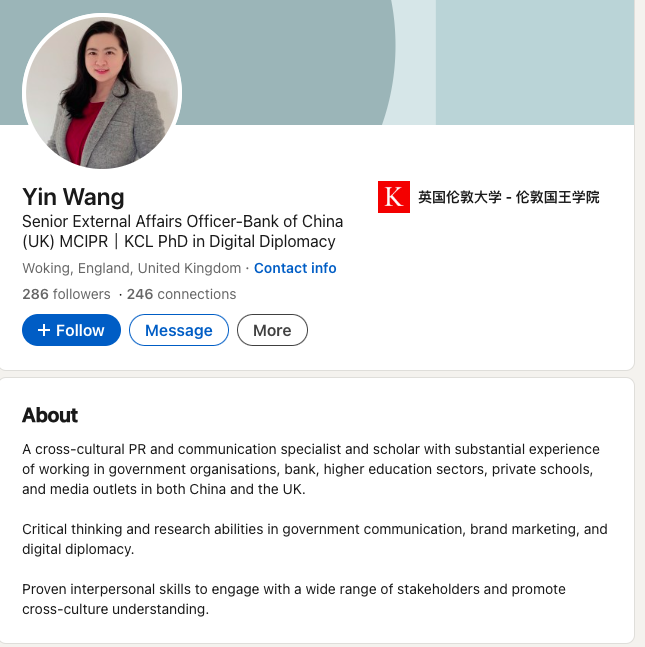Open the Contact info link
The width and height of the screenshot is (645, 647).
click(x=295, y=268)
